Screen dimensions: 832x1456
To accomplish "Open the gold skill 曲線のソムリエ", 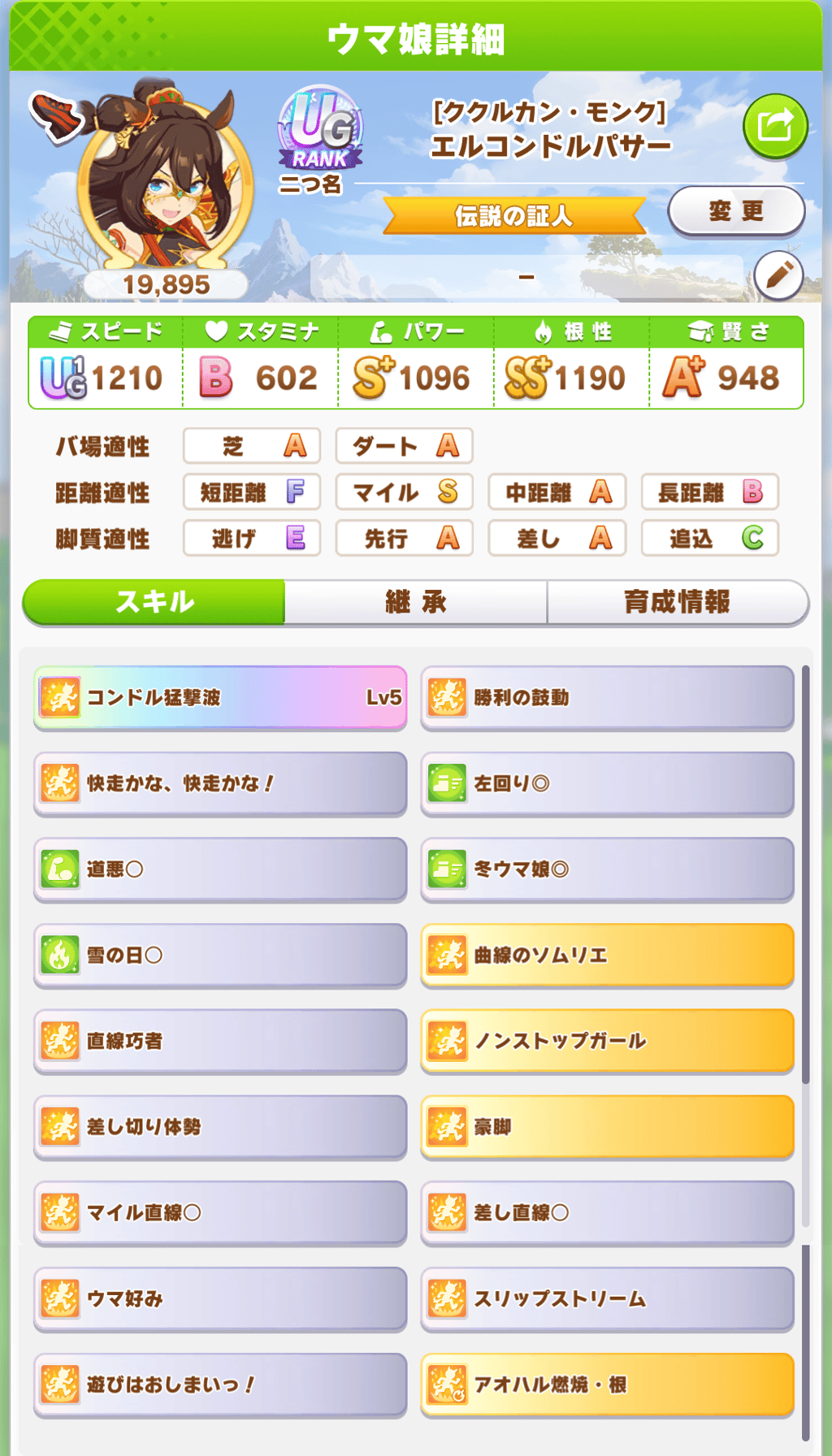I will pos(607,955).
